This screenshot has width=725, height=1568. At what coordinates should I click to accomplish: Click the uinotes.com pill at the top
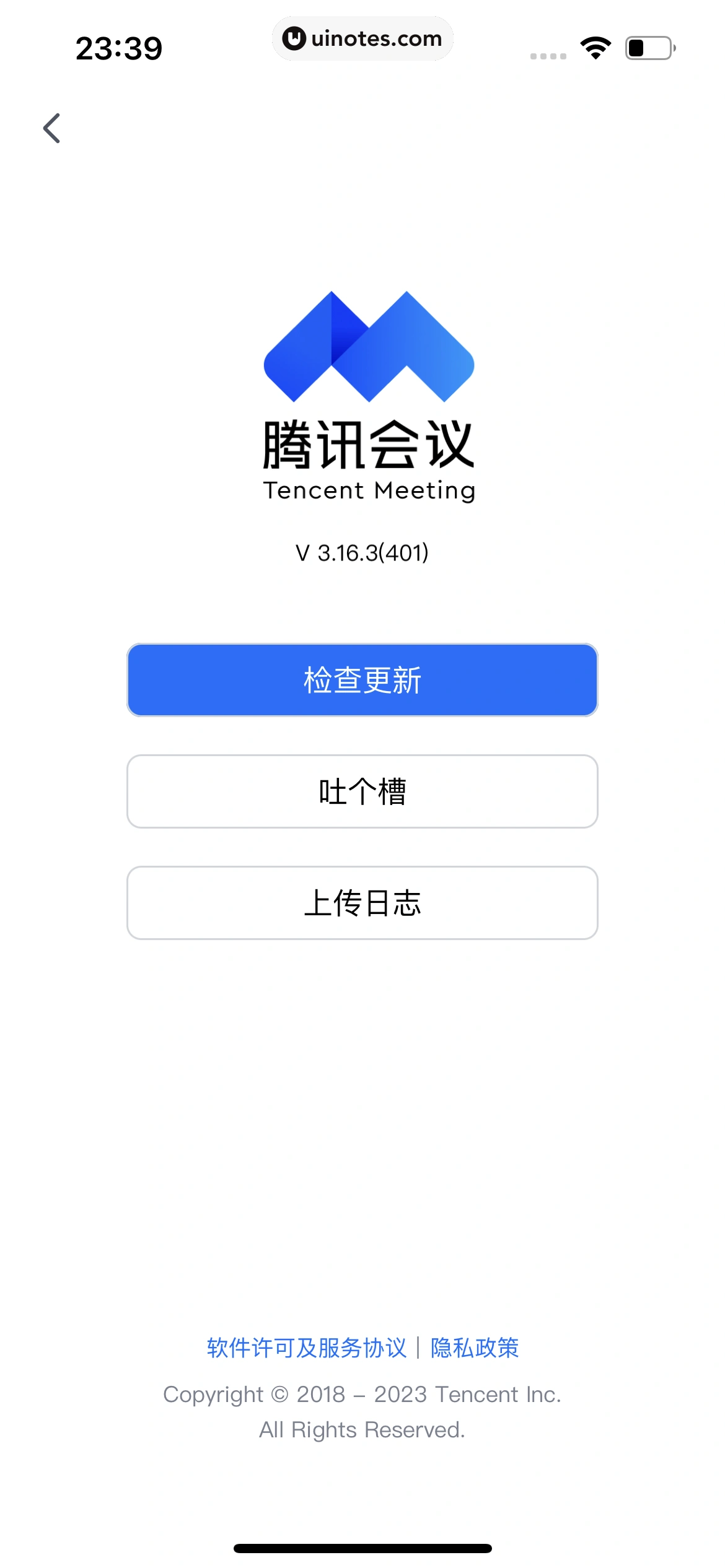point(362,38)
